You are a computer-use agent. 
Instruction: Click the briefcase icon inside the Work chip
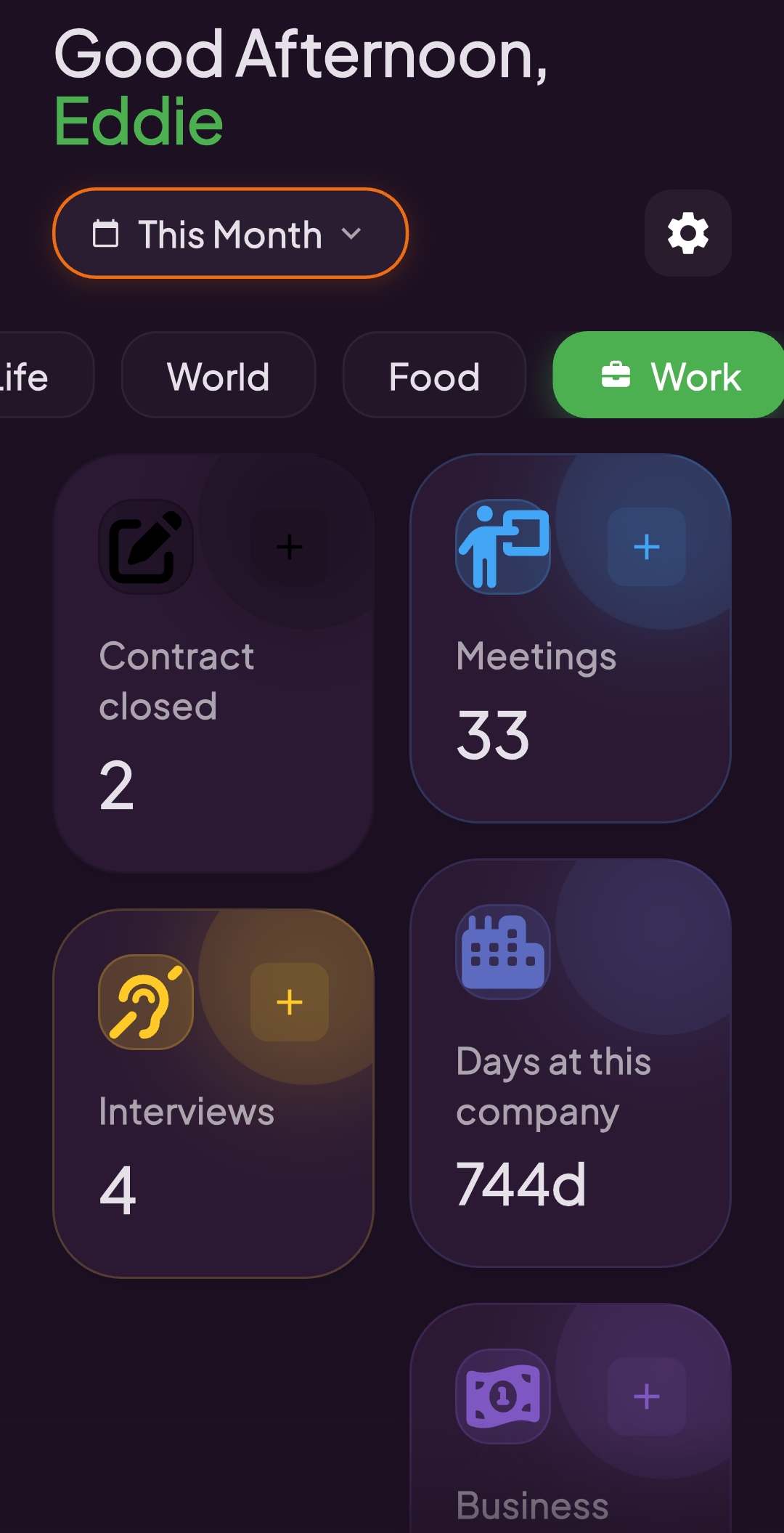615,376
